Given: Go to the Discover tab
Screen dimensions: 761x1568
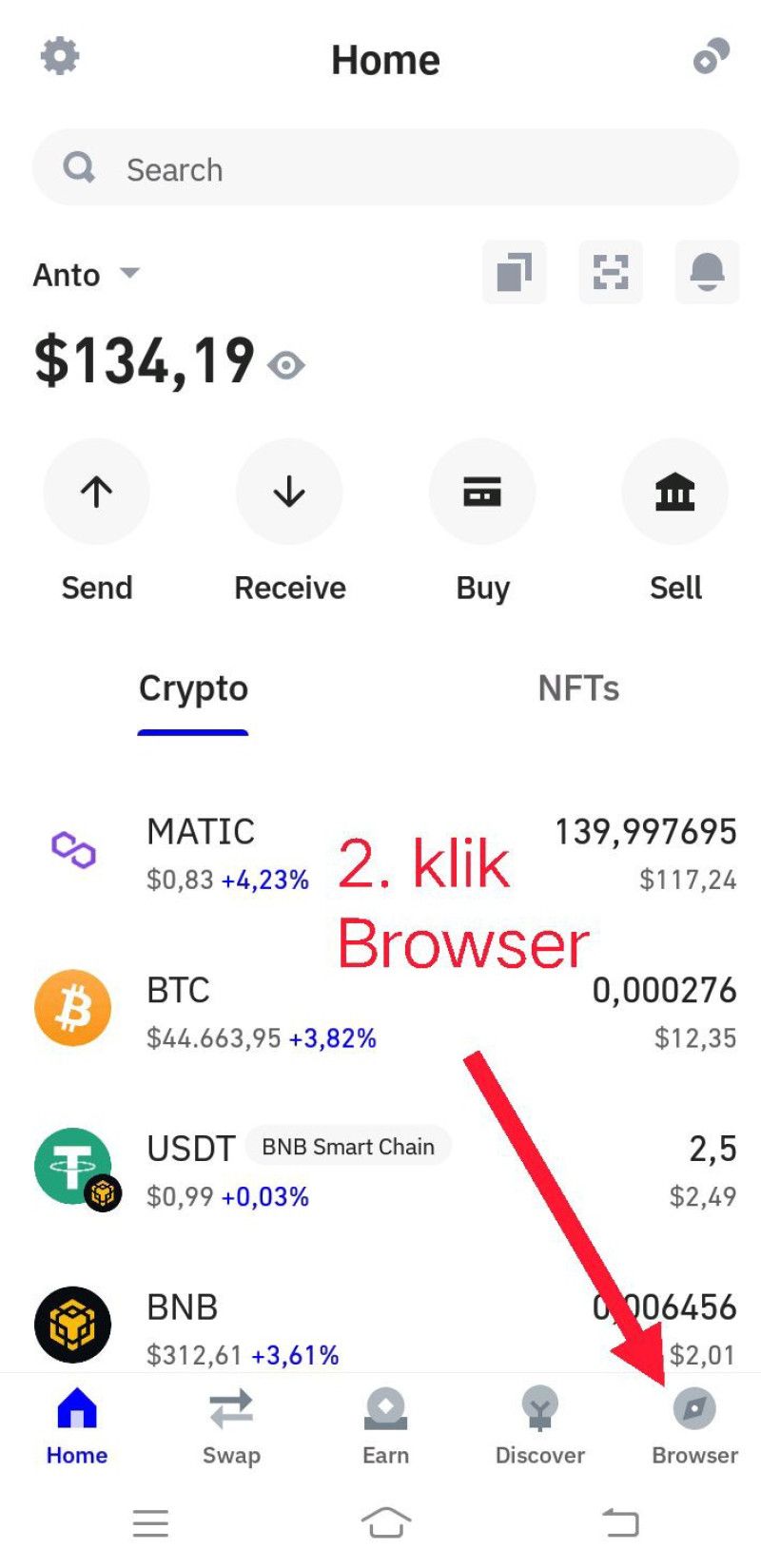Looking at the screenshot, I should pos(539,1426).
